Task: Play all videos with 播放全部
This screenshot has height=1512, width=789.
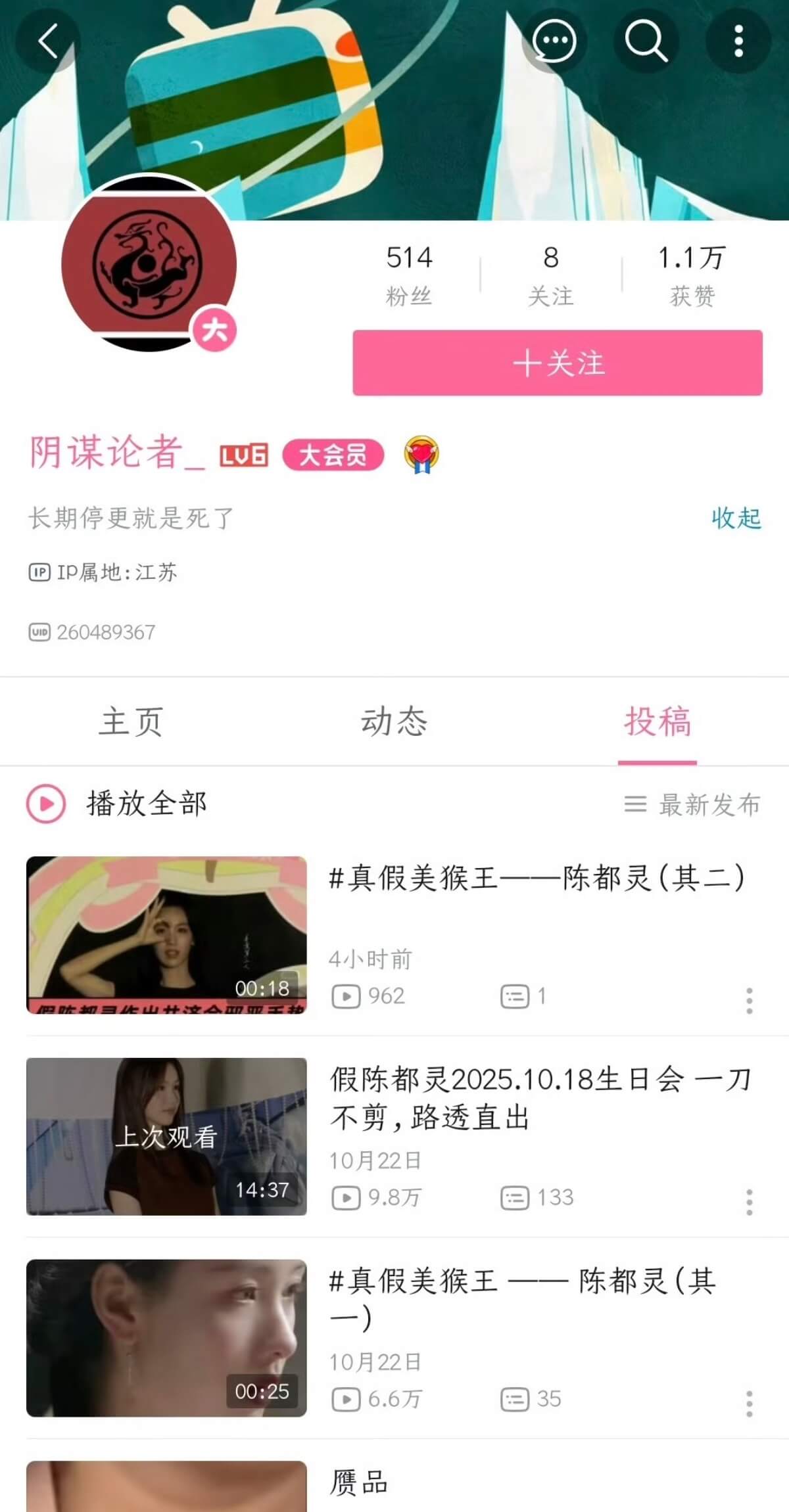Action: click(x=118, y=804)
